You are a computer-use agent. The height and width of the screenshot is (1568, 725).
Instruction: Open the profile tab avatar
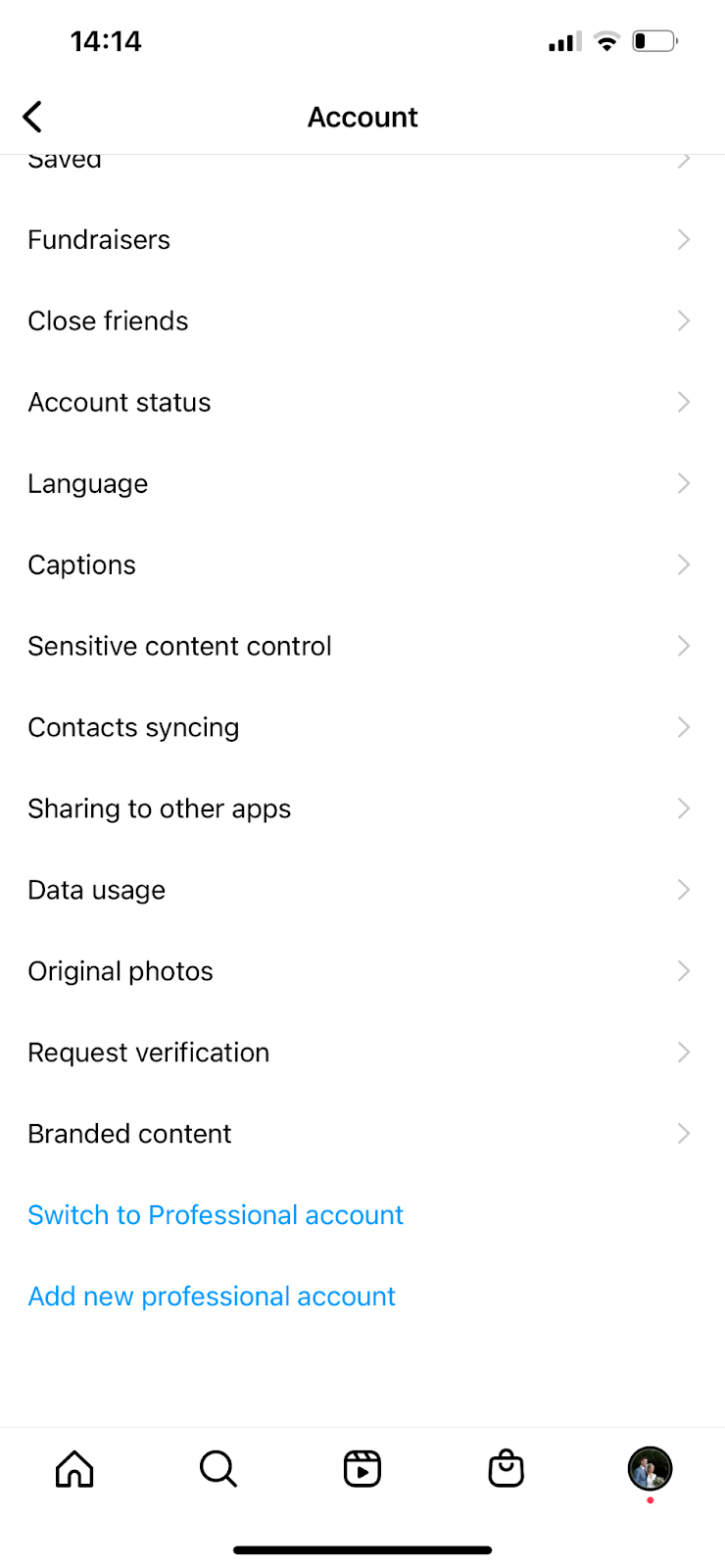650,1469
